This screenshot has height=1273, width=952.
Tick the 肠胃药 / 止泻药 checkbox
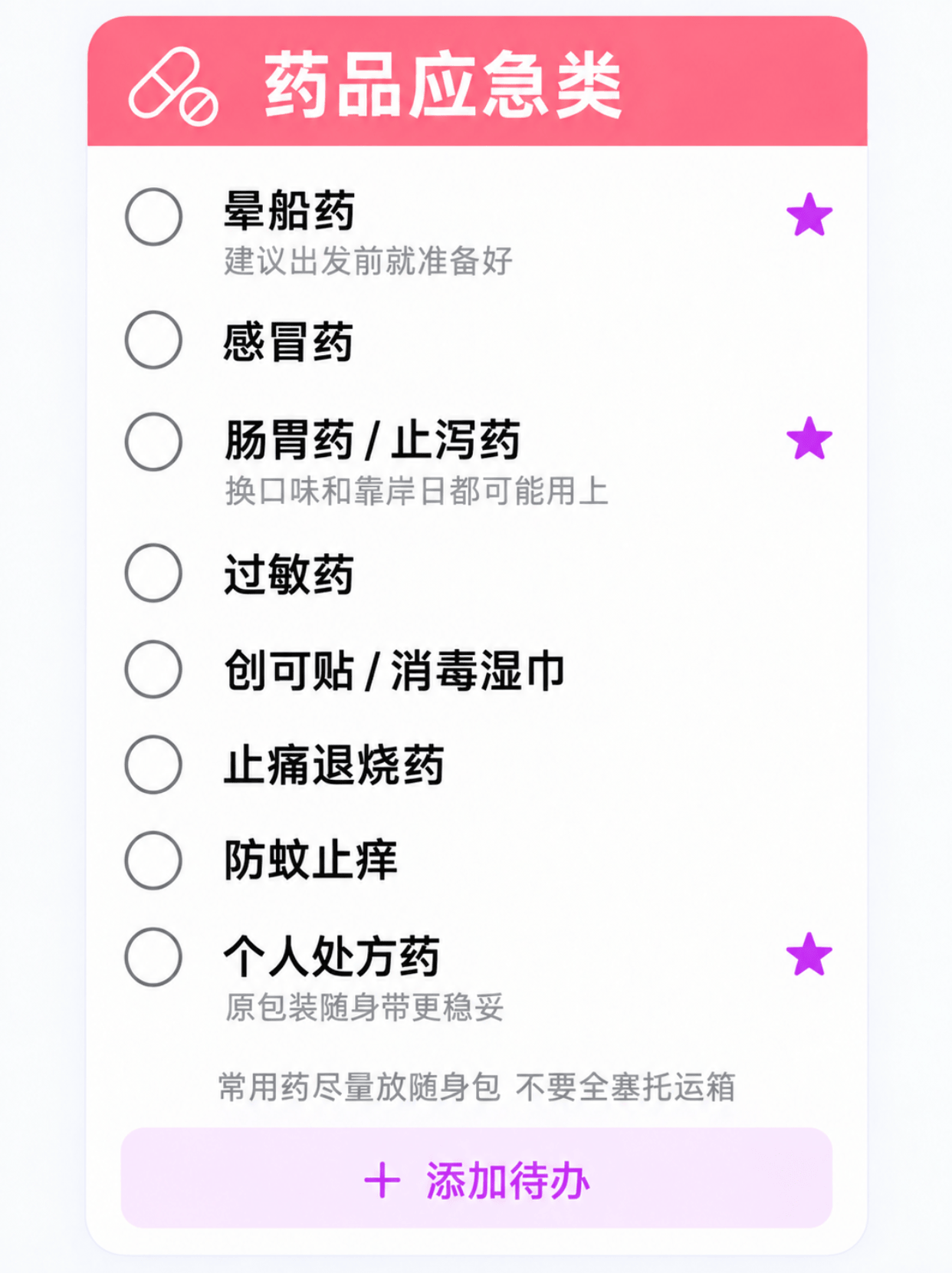153,442
